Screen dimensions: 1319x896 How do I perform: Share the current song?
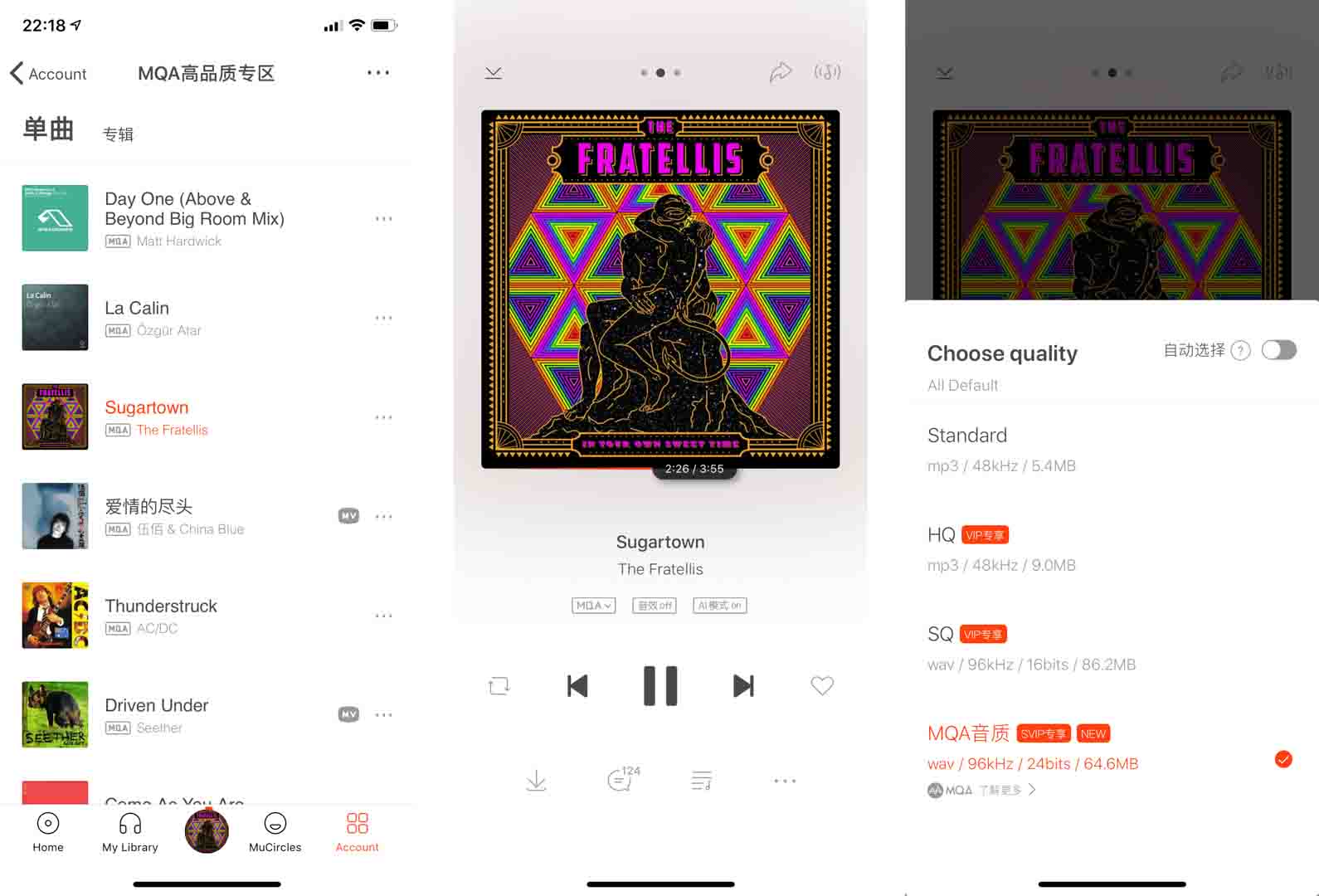[780, 73]
